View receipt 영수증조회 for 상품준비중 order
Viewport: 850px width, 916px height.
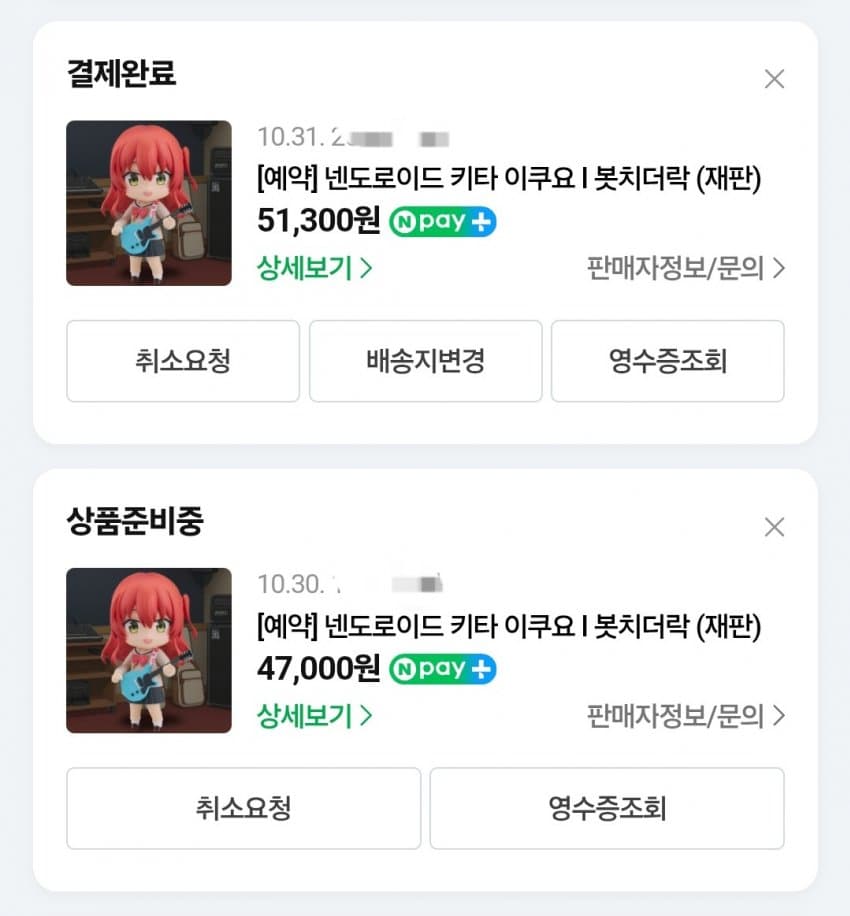click(607, 808)
